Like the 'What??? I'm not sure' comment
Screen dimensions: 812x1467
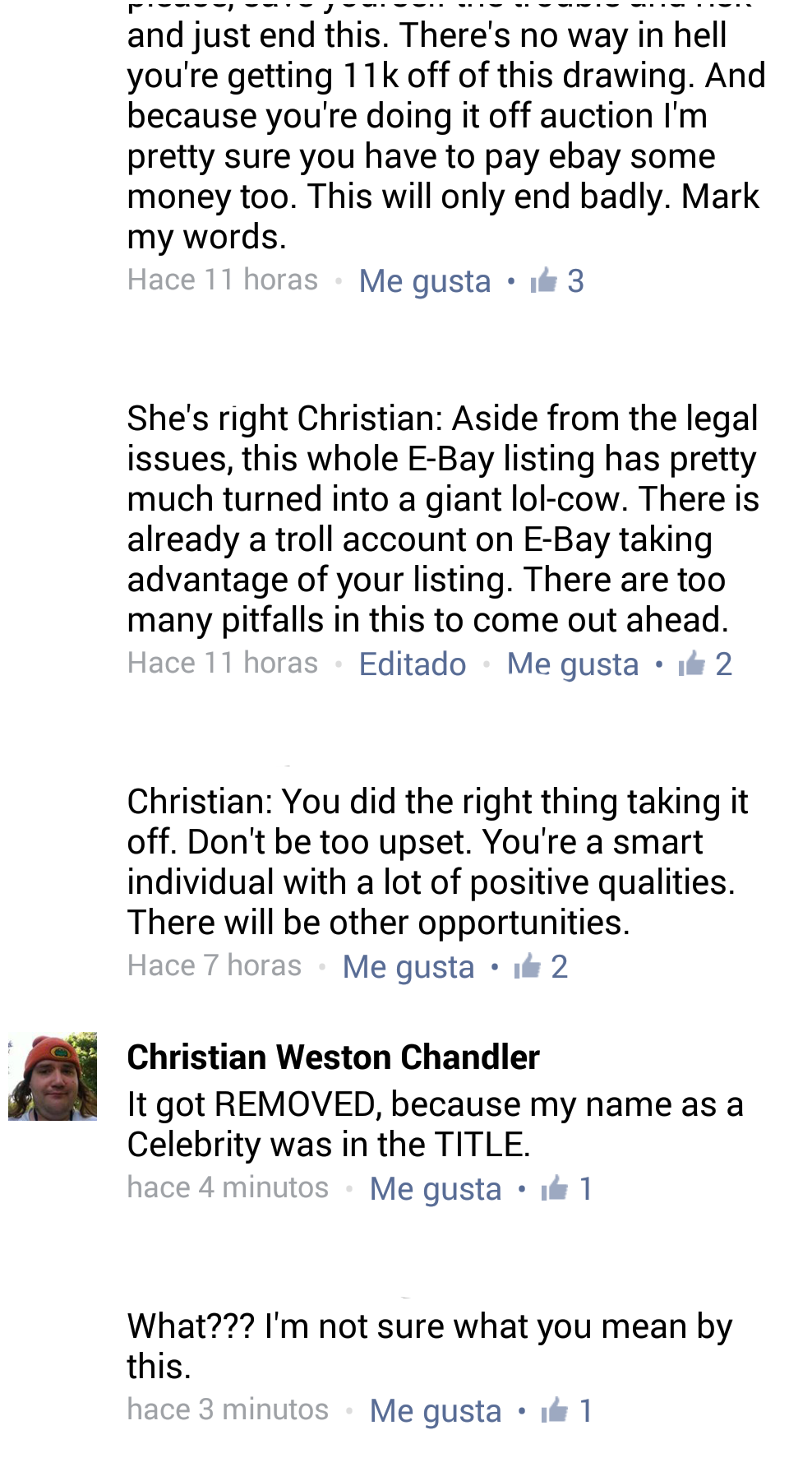435,1411
